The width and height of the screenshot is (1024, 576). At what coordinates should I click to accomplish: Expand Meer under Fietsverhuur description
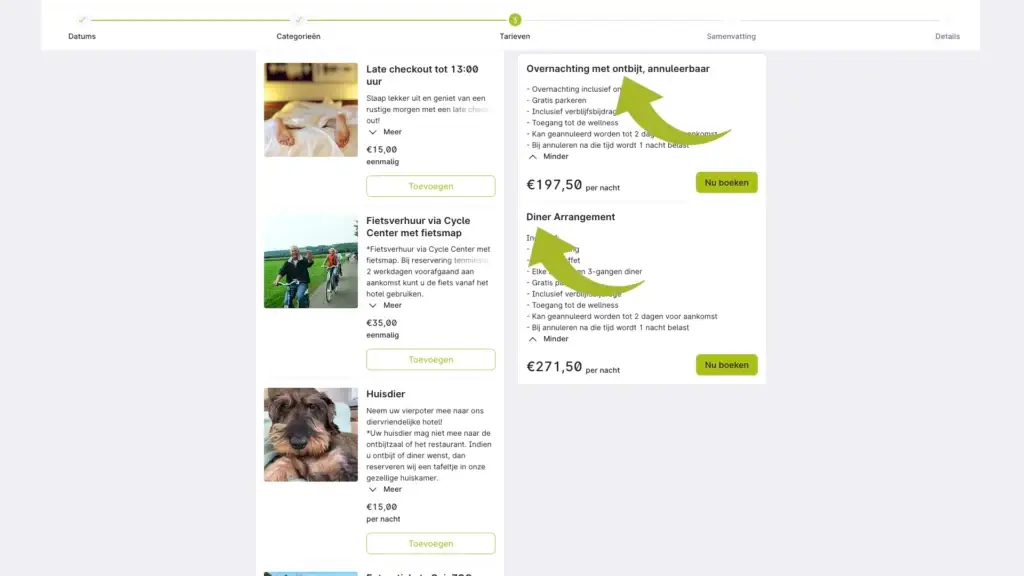pyautogui.click(x=385, y=306)
